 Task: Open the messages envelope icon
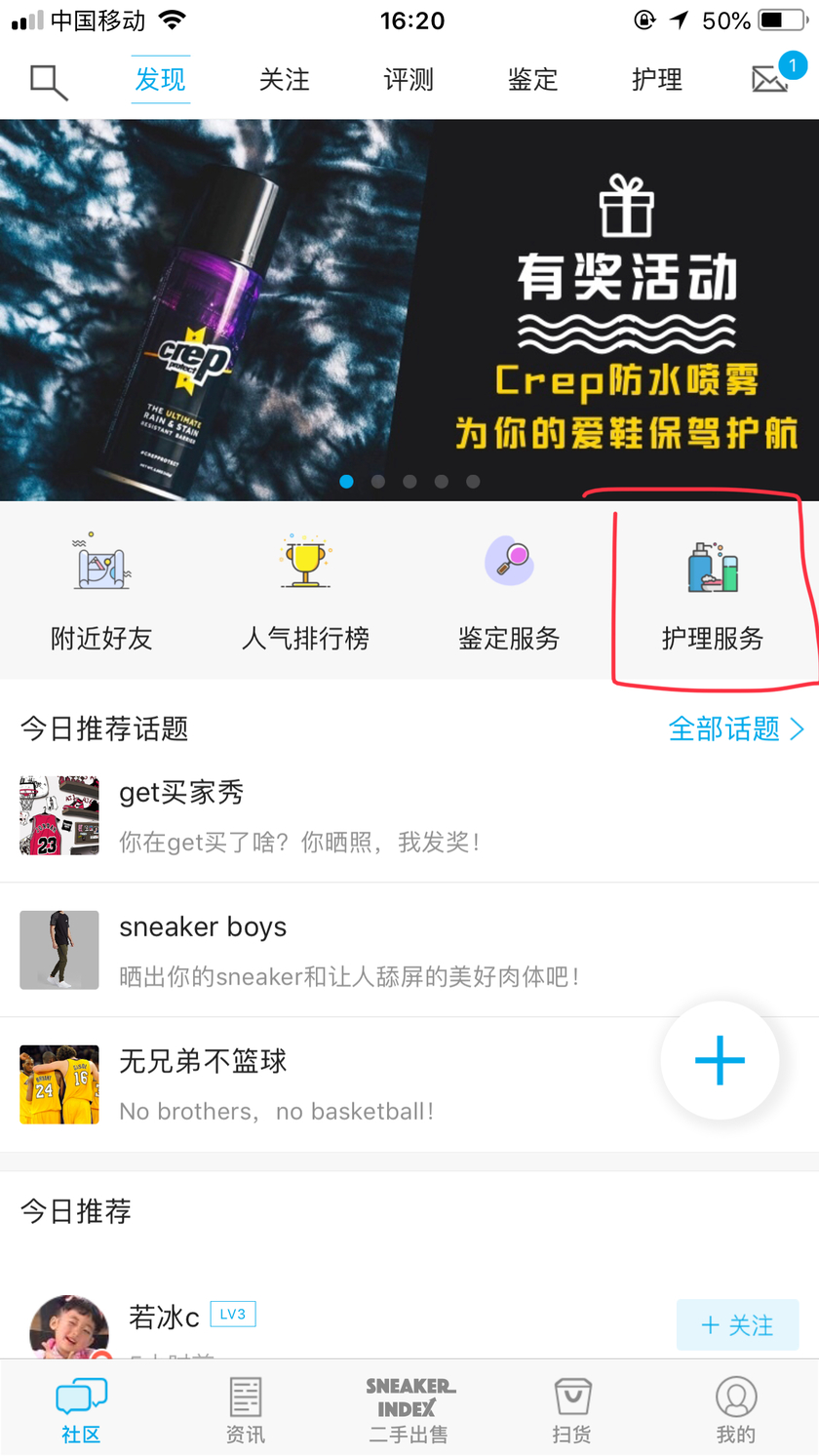pos(770,80)
